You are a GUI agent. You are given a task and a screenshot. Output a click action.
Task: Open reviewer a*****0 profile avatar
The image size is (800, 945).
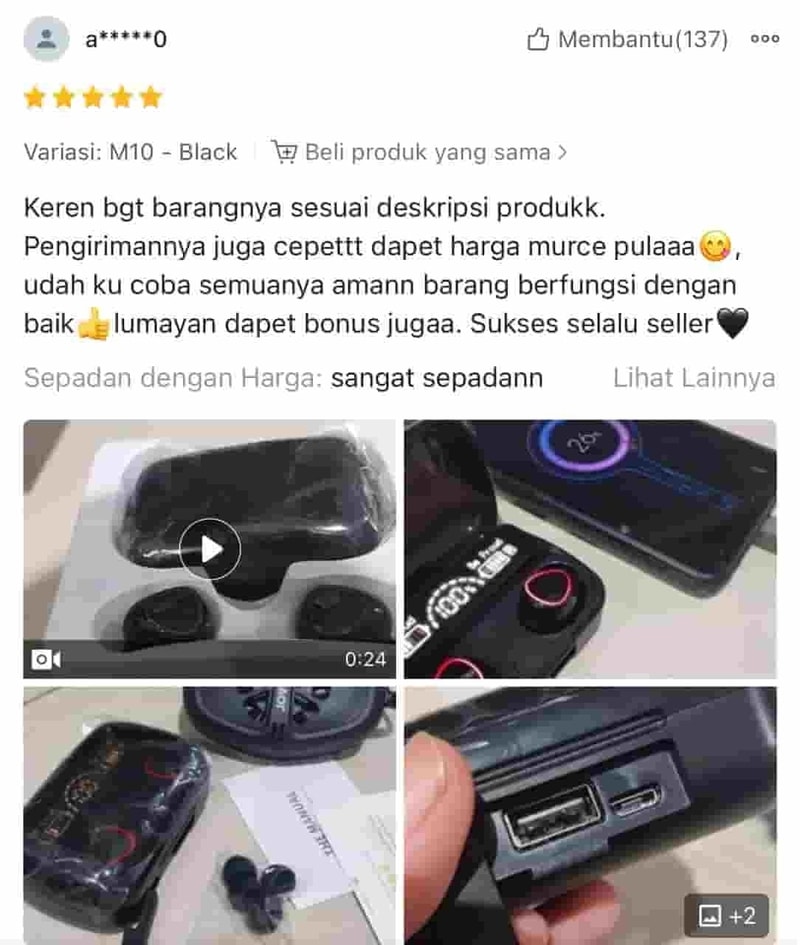46,40
